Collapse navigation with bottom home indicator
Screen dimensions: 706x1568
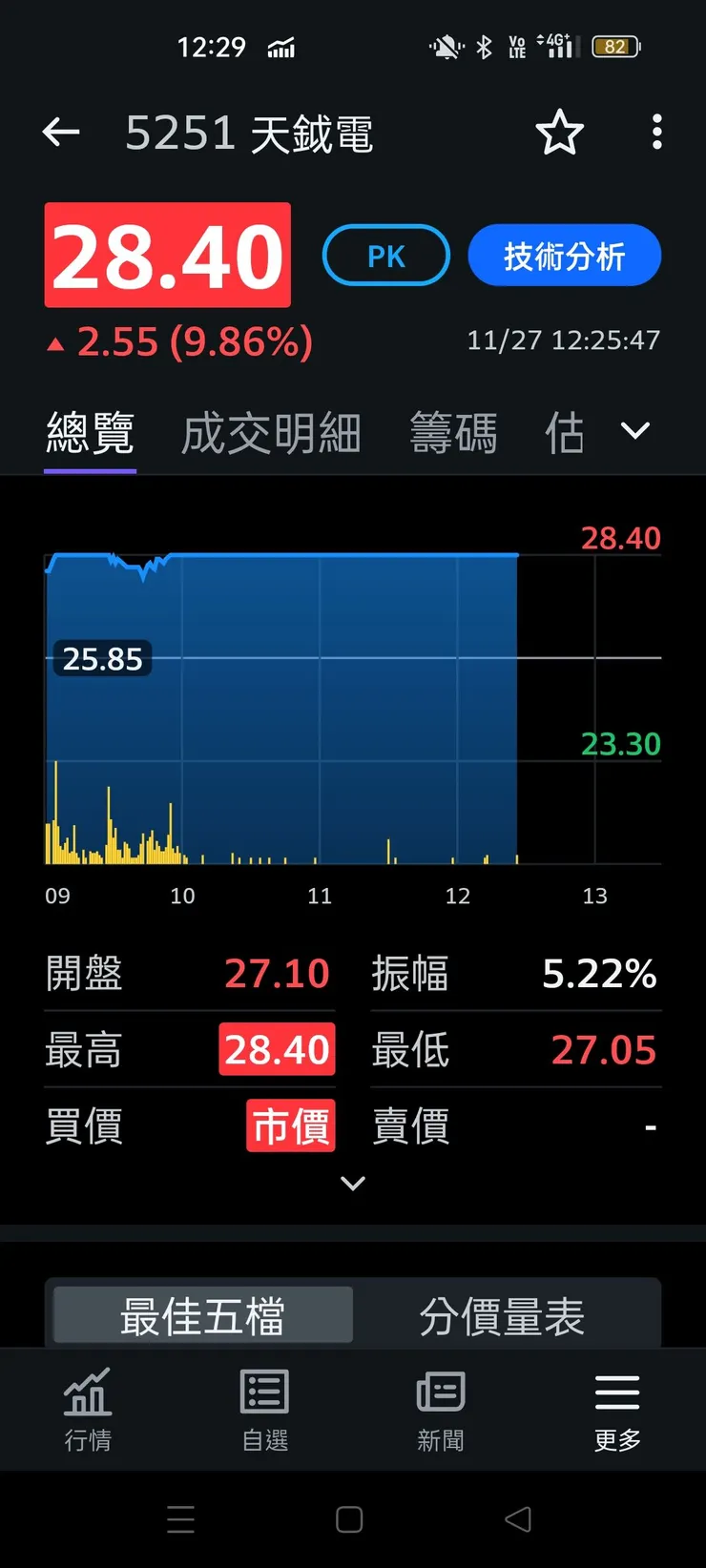[x=349, y=1518]
